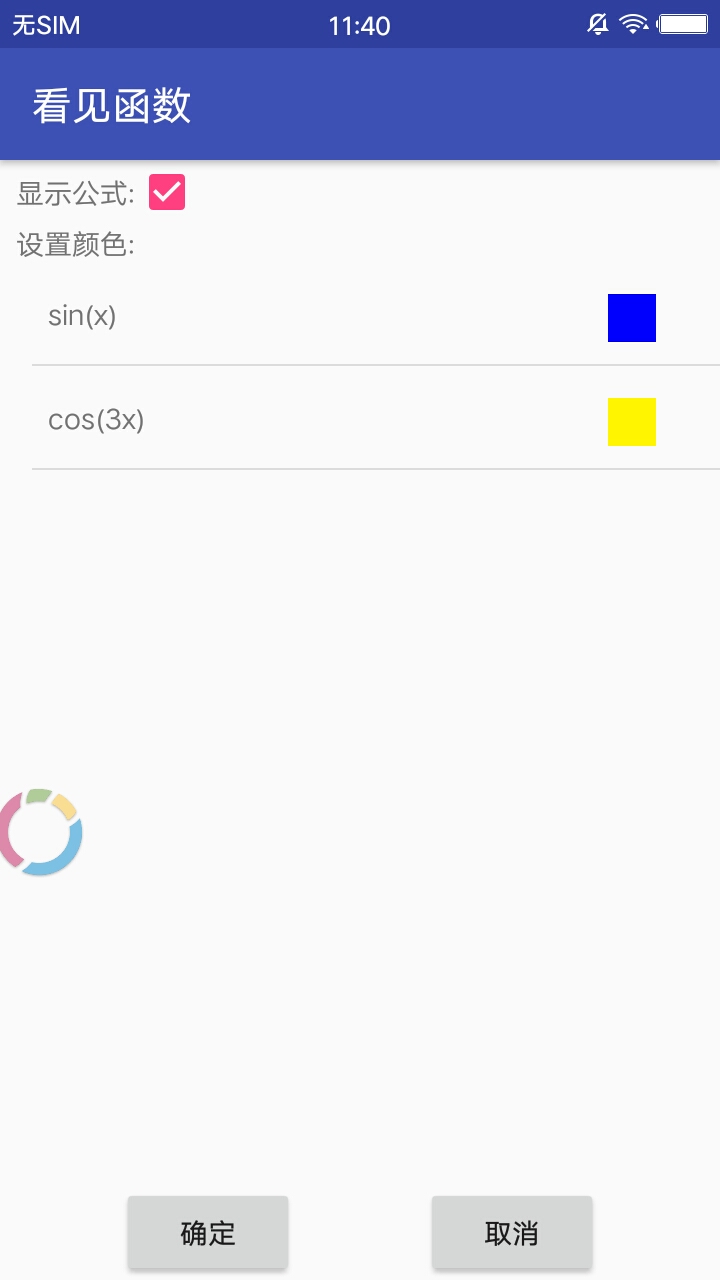The width and height of the screenshot is (720, 1280).
Task: Change the yellow color swatch for cos(3x)
Action: [x=632, y=422]
